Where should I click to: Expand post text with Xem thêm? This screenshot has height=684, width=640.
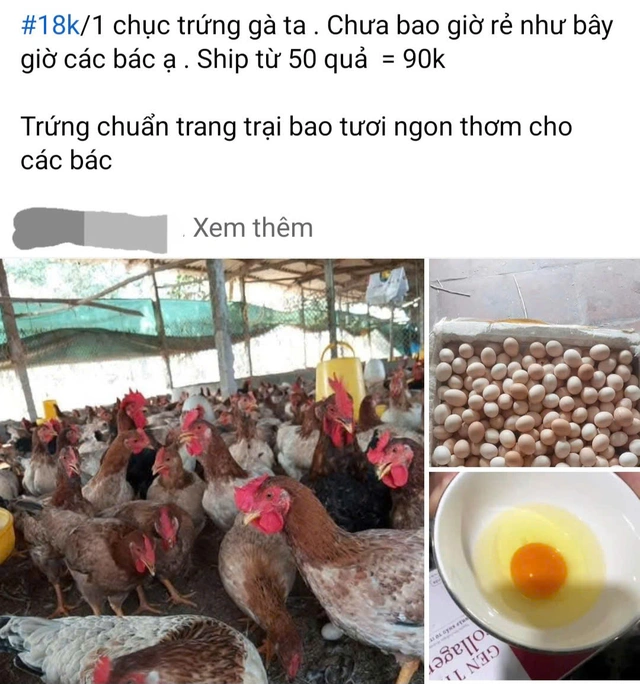[252, 227]
